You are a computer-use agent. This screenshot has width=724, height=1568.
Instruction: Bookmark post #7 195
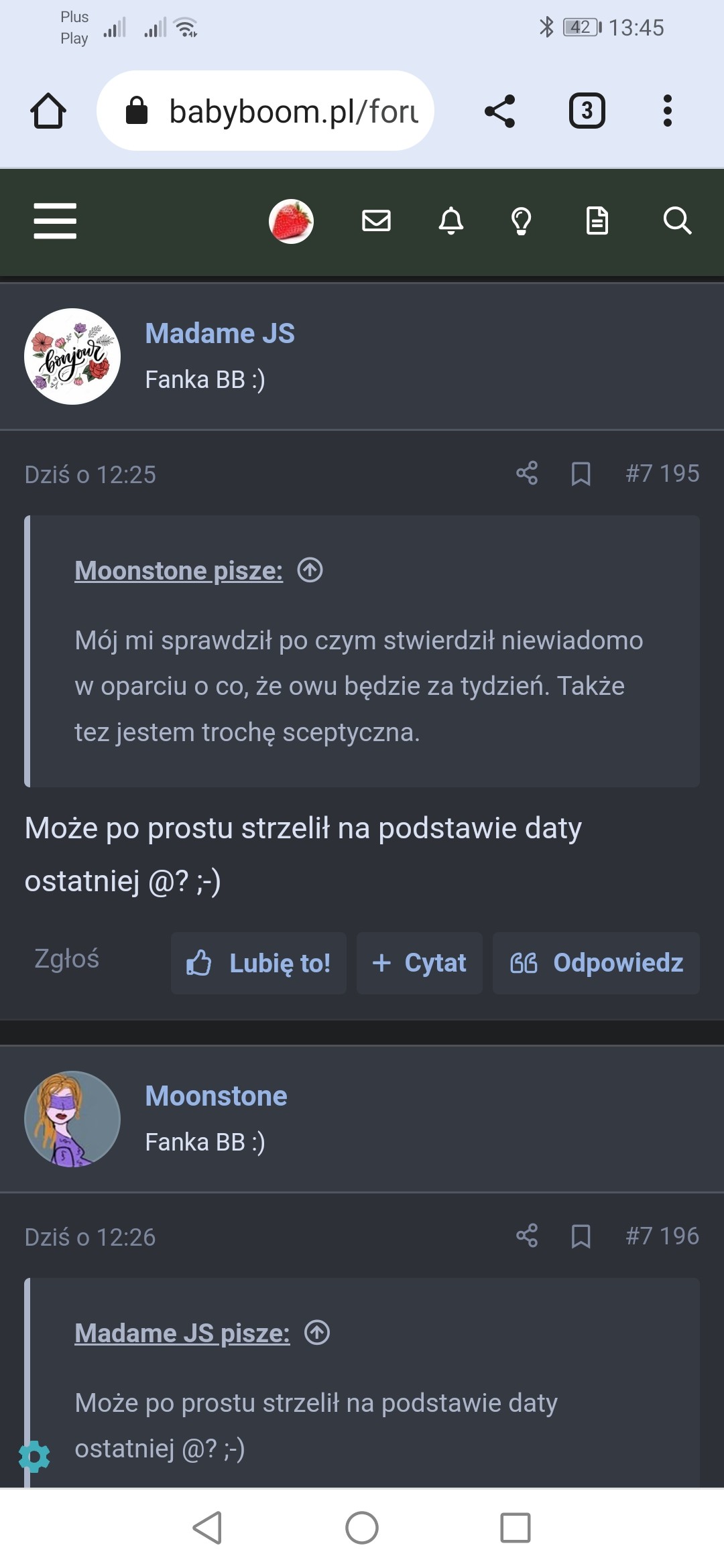pyautogui.click(x=581, y=474)
